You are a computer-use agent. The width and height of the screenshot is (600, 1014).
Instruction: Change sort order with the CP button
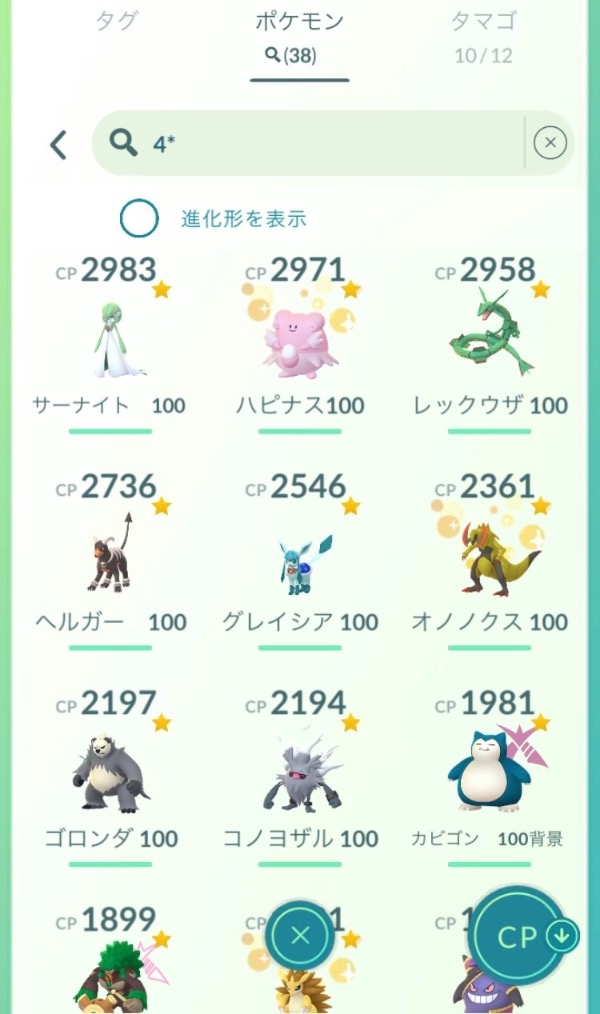[520, 936]
